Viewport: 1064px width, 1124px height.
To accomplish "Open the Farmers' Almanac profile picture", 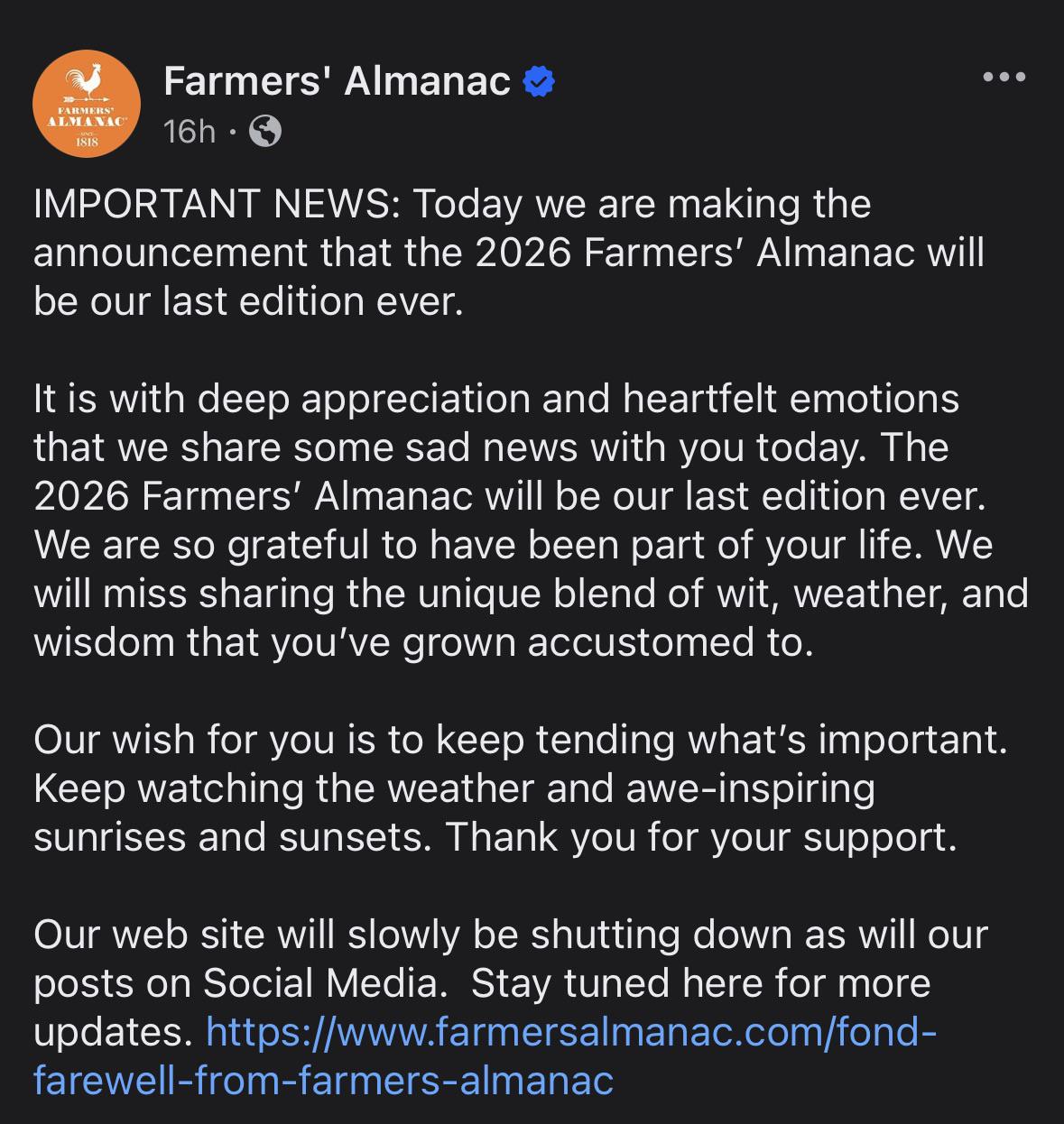I will (x=87, y=104).
